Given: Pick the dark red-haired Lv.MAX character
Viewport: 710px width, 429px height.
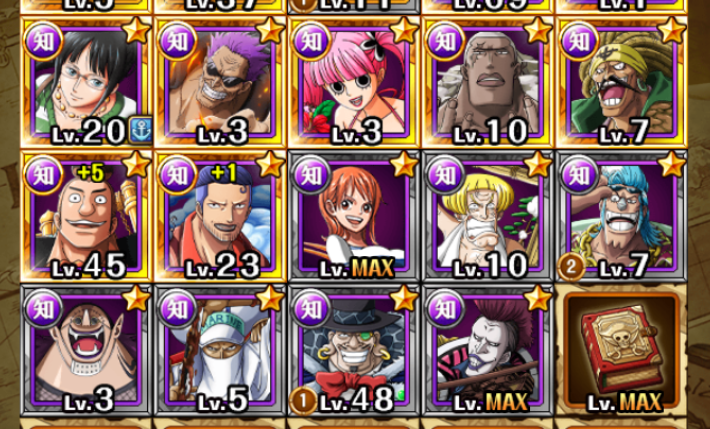Looking at the screenshot, I should [488, 348].
